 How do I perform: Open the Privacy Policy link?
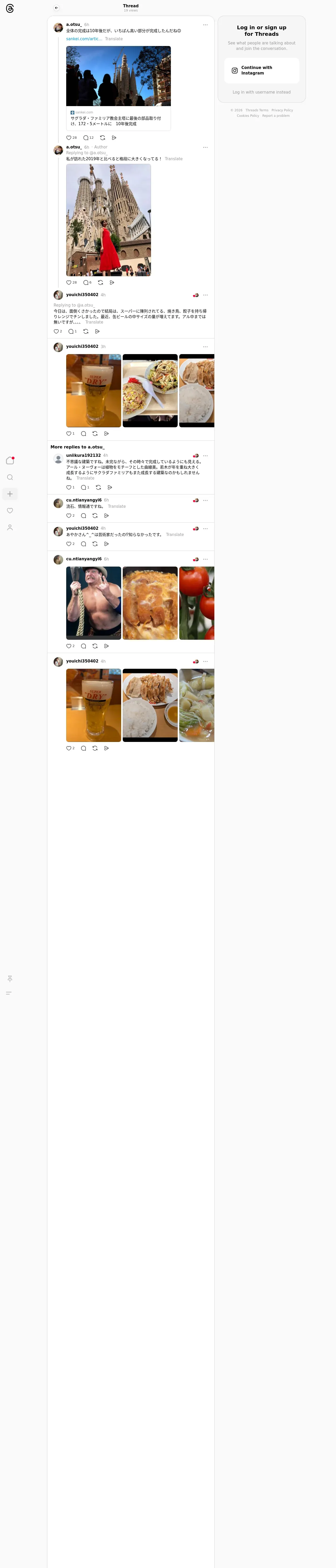click(x=282, y=110)
